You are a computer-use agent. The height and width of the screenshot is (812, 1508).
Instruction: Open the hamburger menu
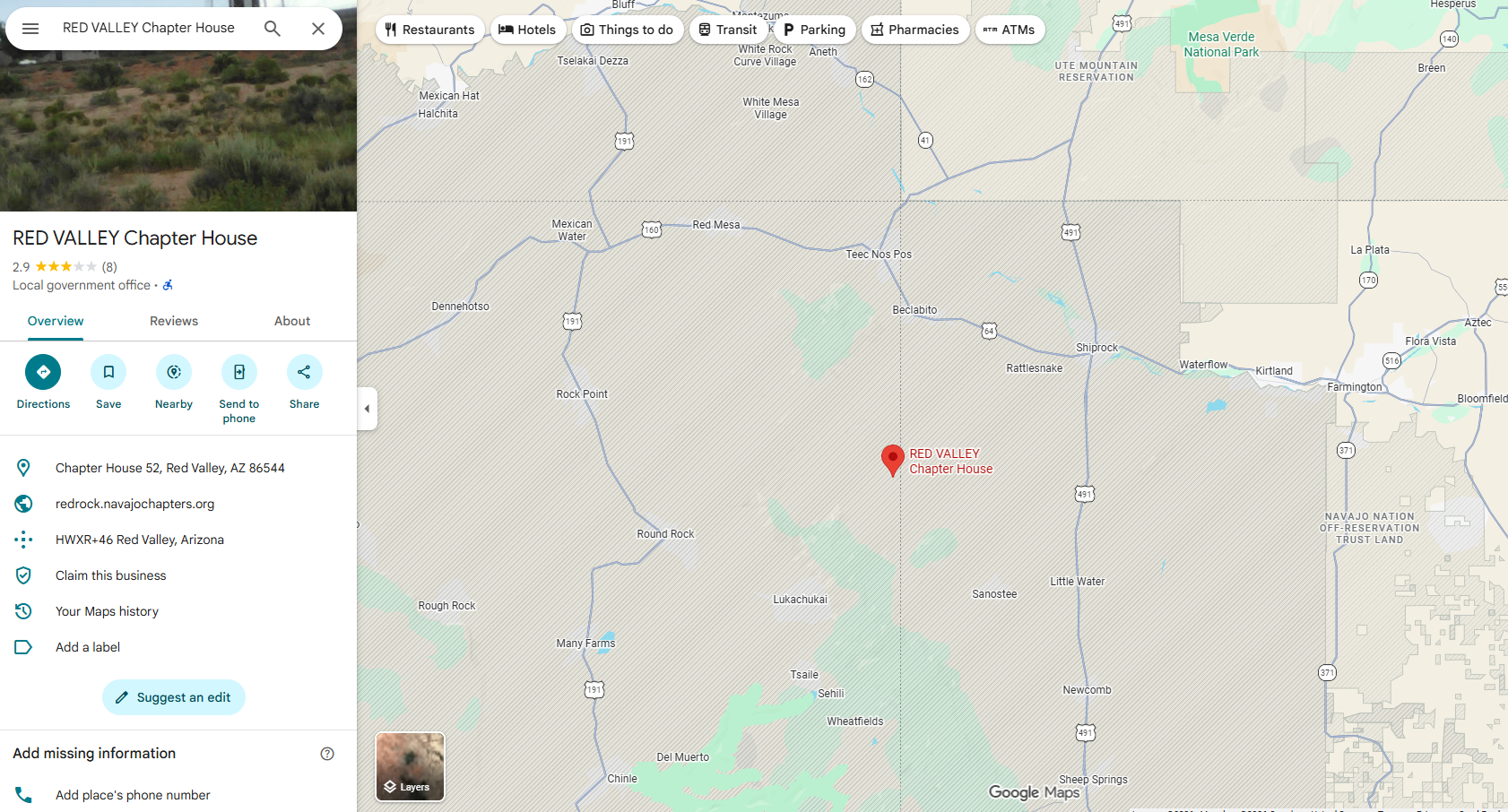[30, 29]
